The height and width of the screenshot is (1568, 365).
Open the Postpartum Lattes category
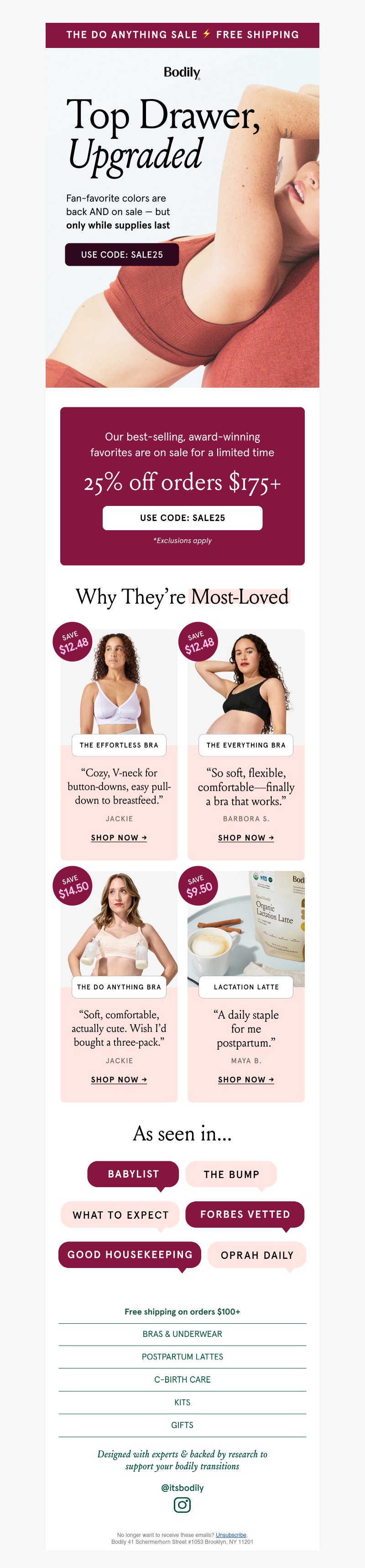point(182,1357)
